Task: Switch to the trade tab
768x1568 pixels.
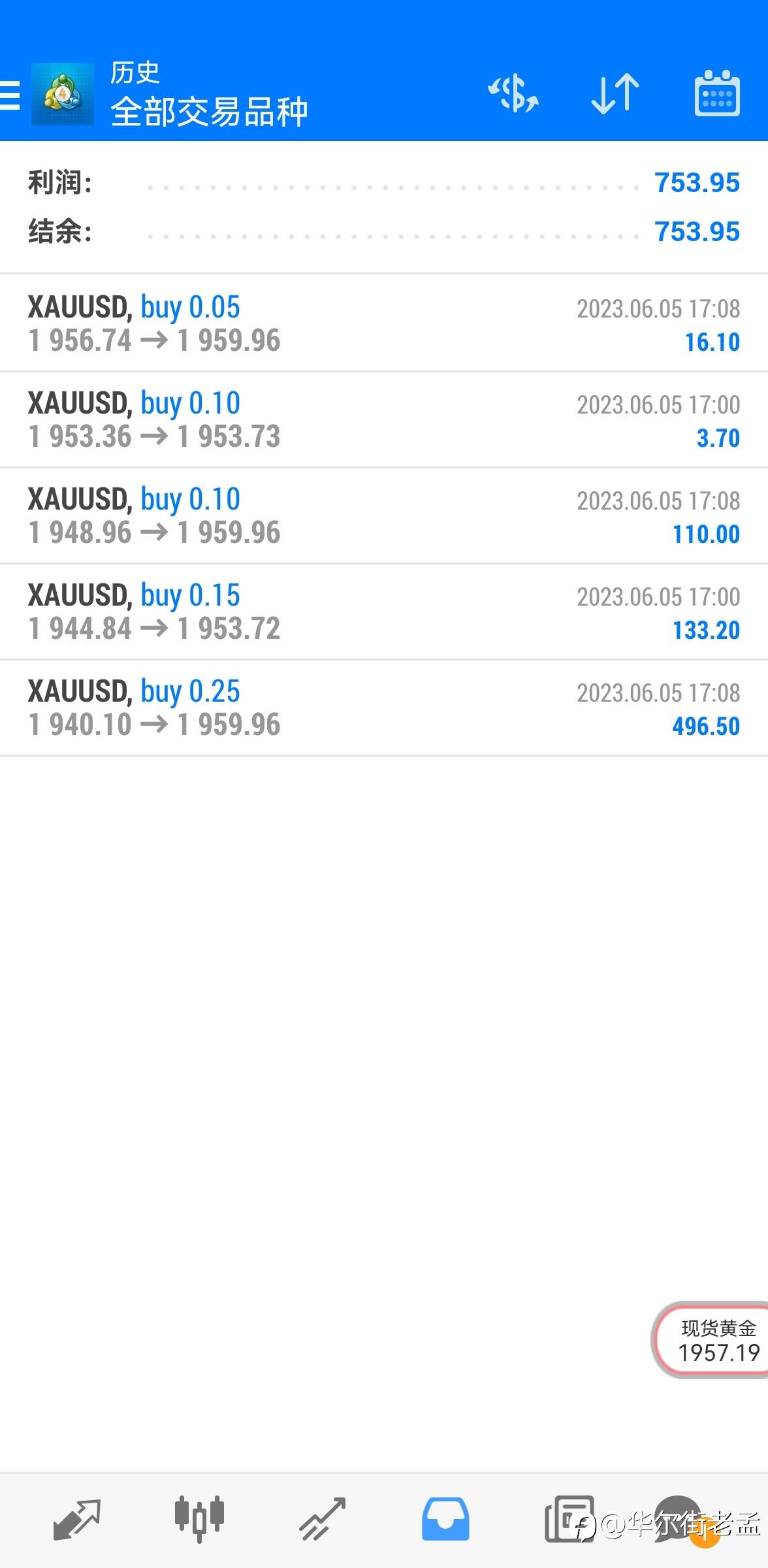Action: (x=322, y=1518)
